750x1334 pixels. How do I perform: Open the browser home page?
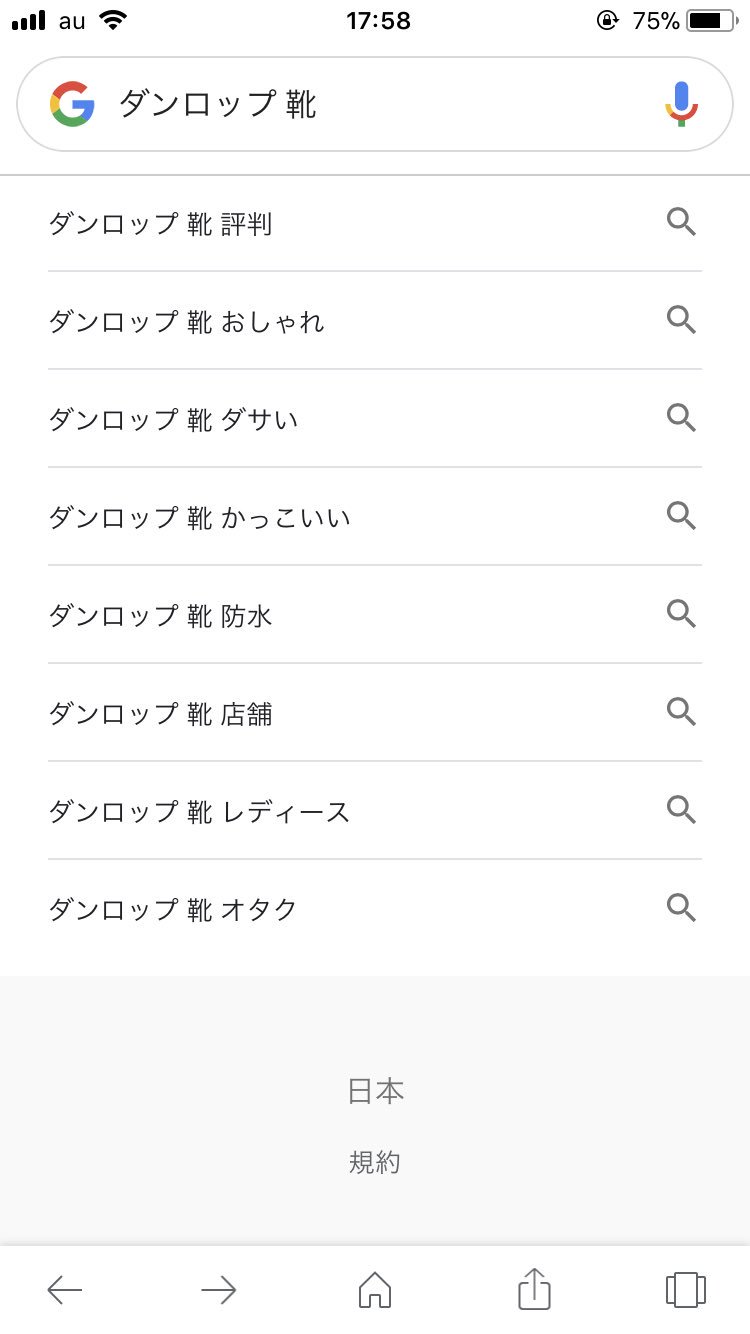pyautogui.click(x=375, y=1289)
